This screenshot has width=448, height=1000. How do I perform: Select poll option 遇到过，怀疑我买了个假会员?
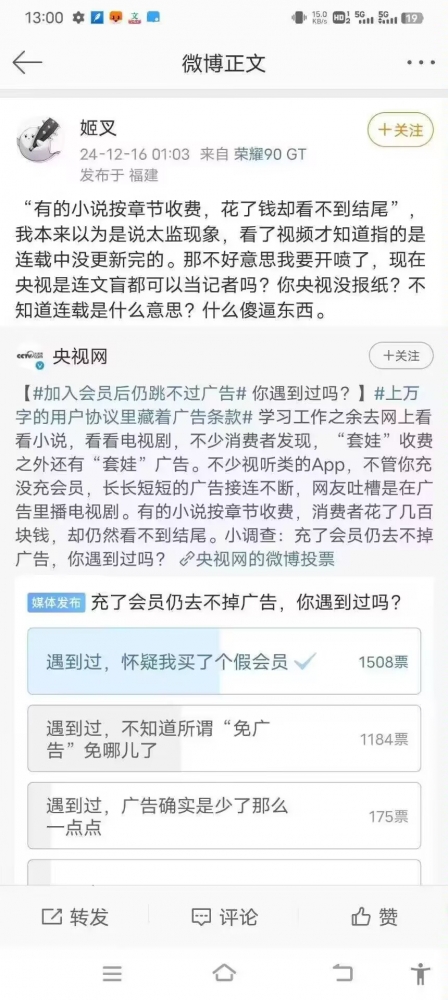click(x=224, y=661)
